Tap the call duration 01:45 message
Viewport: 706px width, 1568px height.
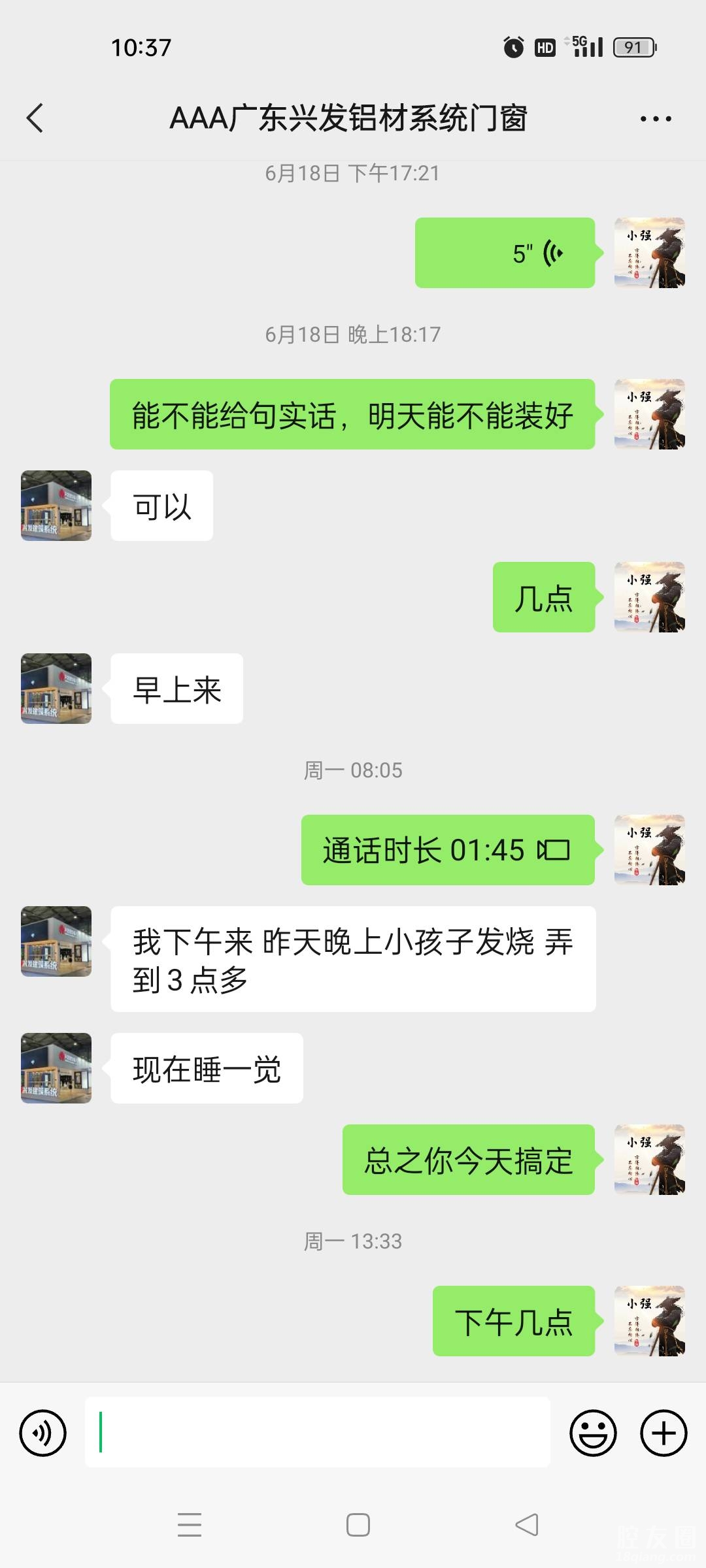point(447,850)
